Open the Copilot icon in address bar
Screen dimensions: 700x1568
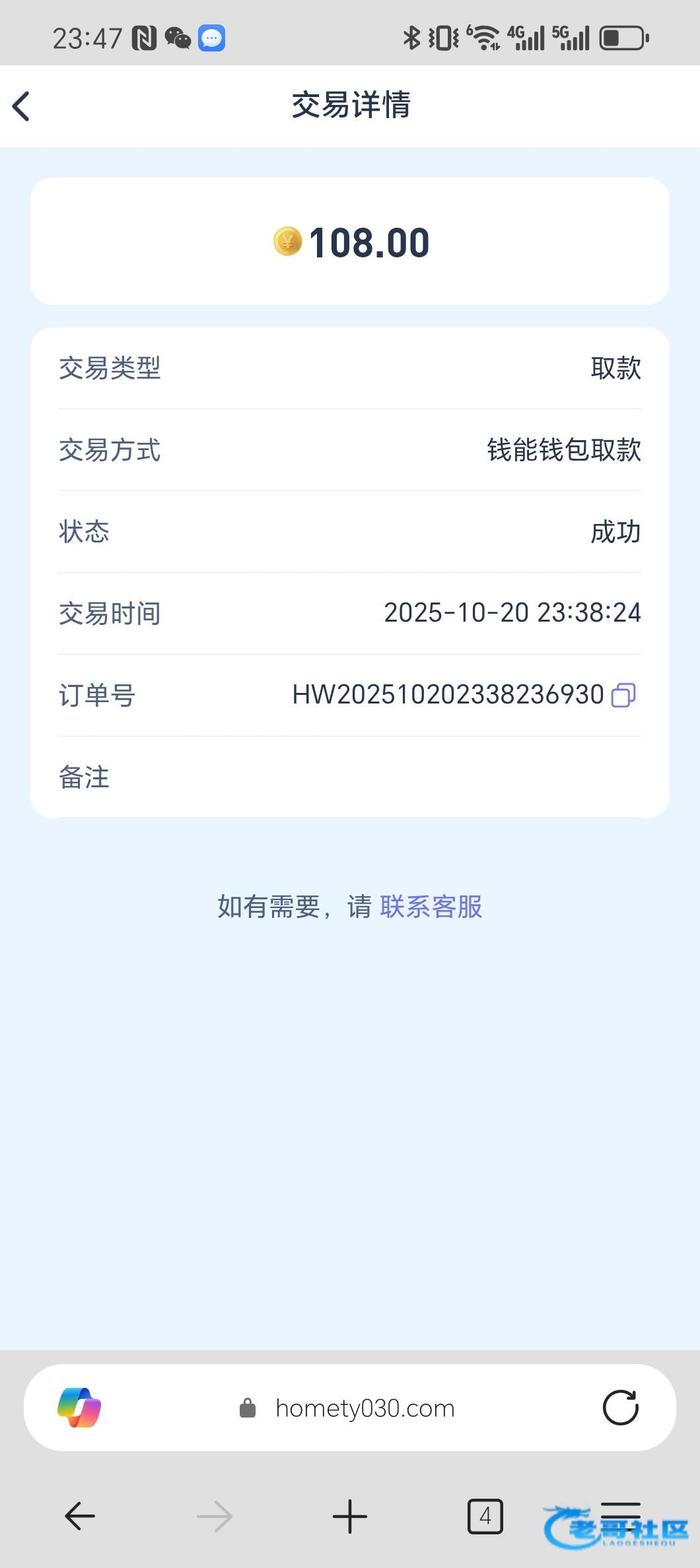coord(79,1408)
